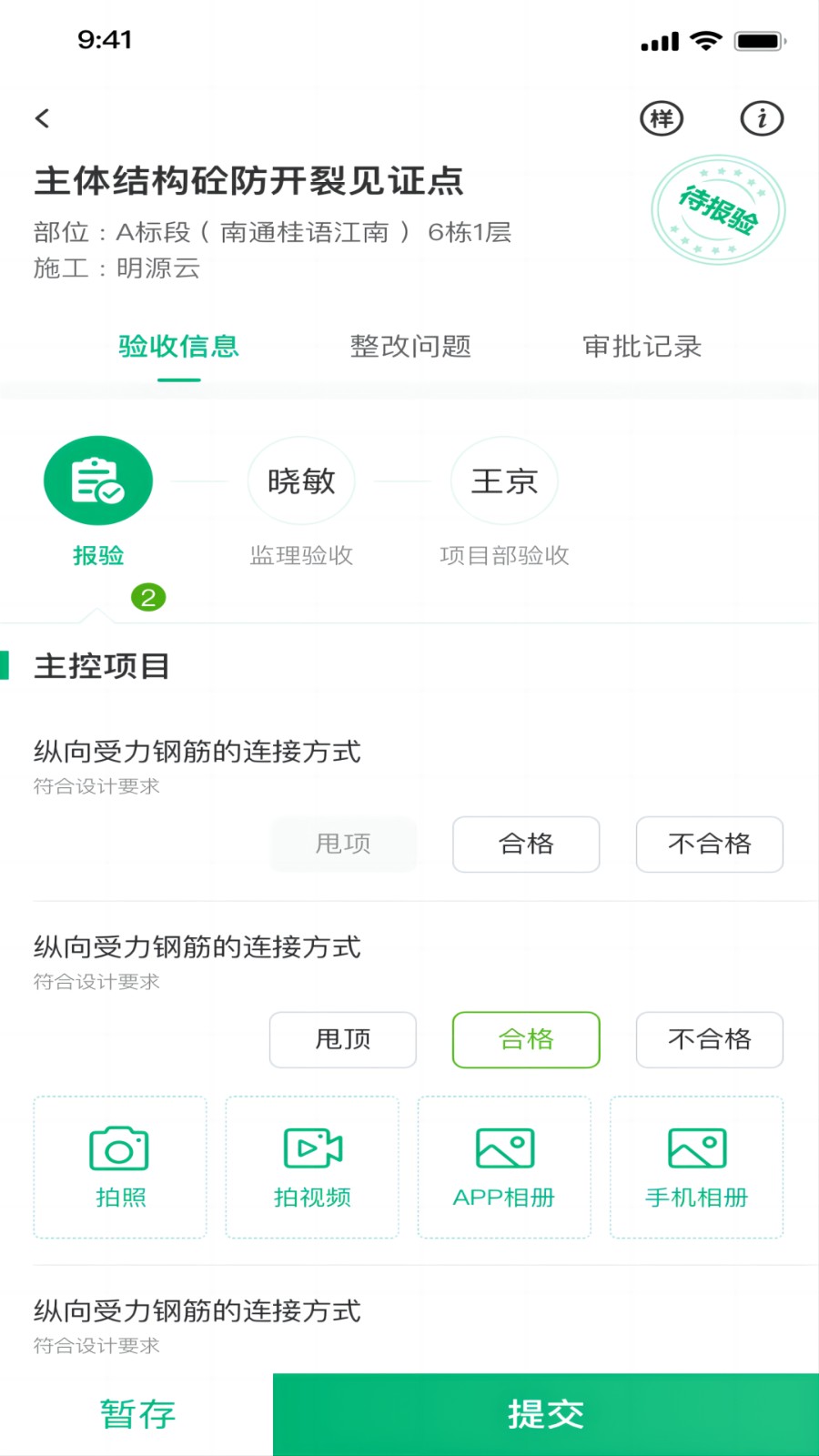Image resolution: width=819 pixels, height=1456 pixels.
Task: Pick from APP相册
Action: (504, 1168)
